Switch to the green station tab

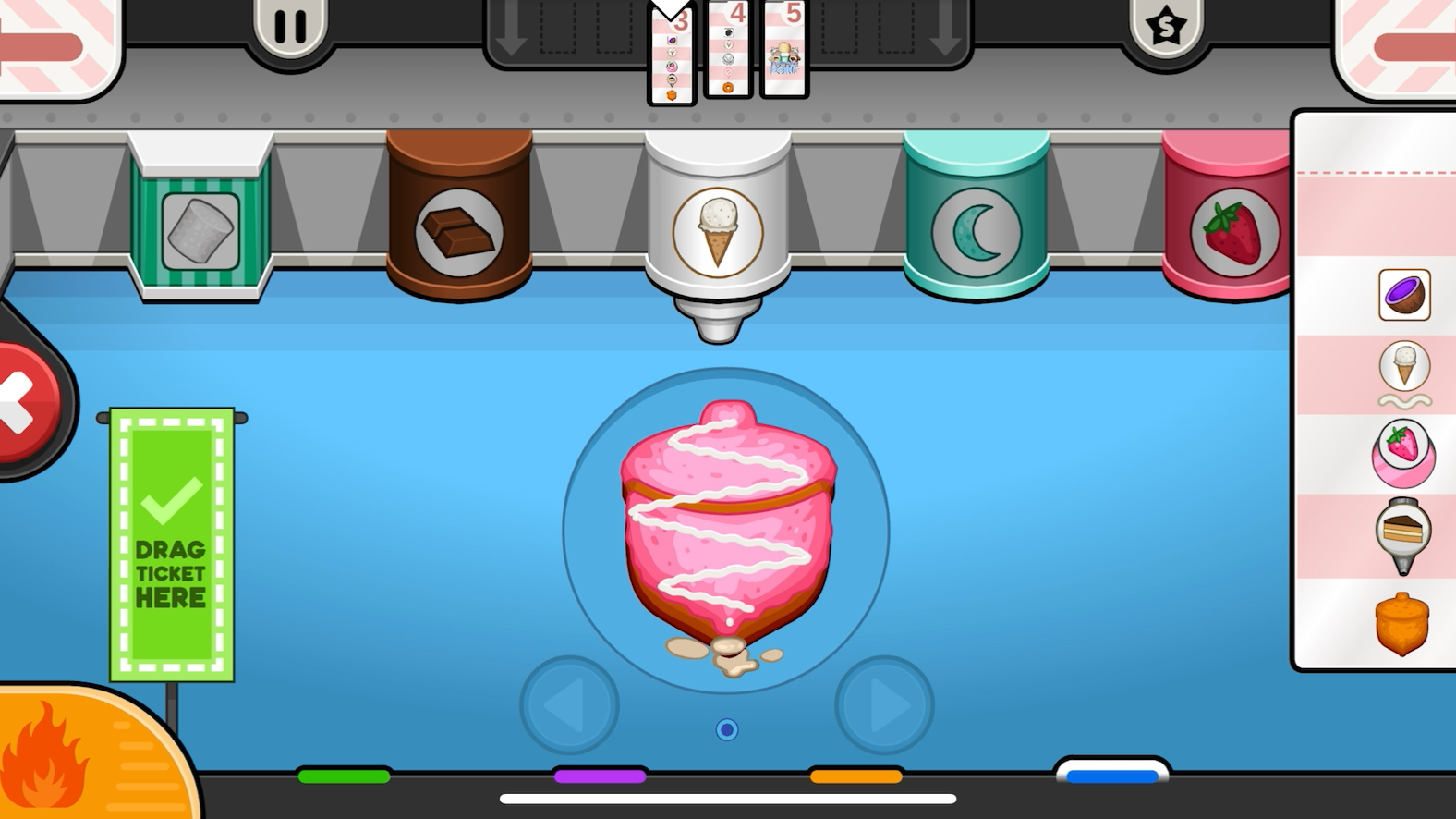(344, 777)
